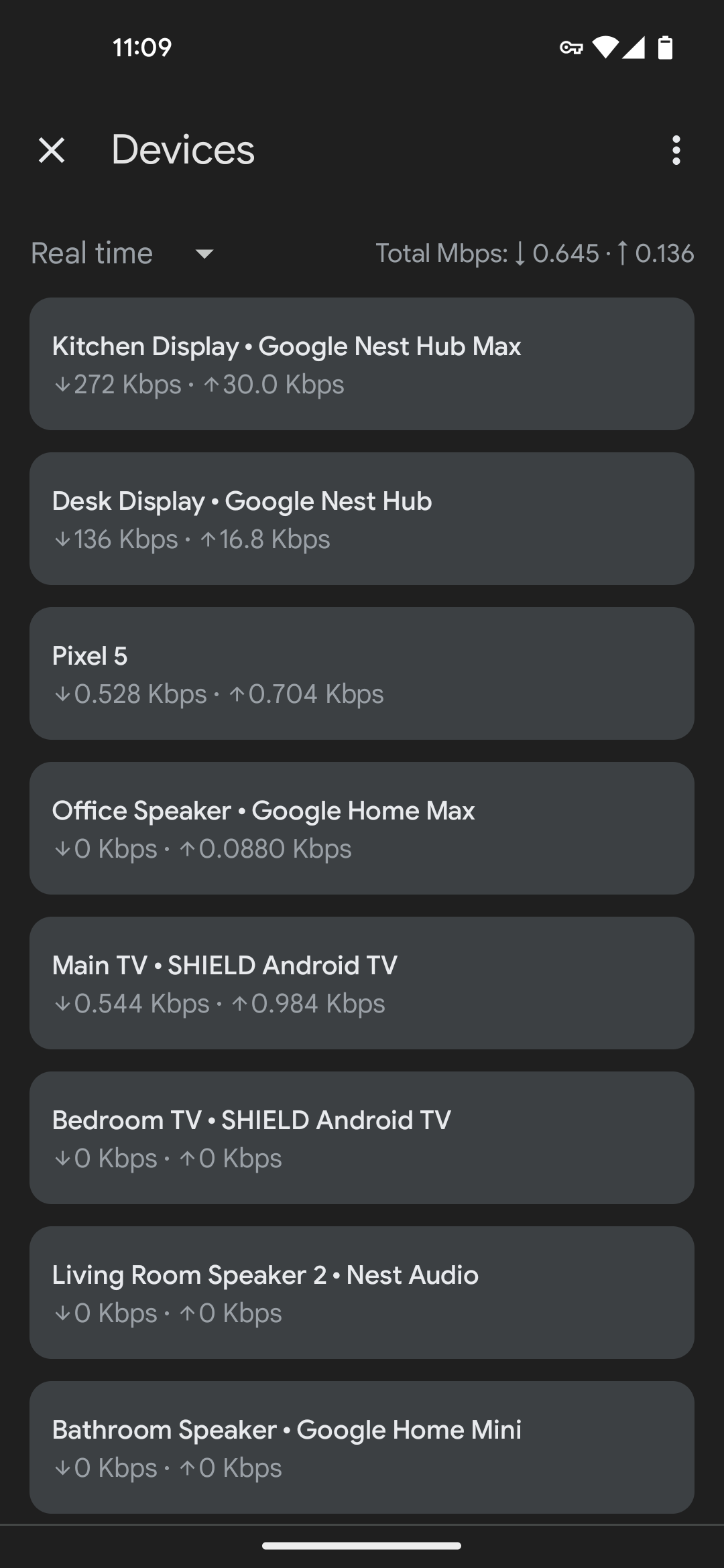Select the Pixel 5 device entry

click(362, 674)
